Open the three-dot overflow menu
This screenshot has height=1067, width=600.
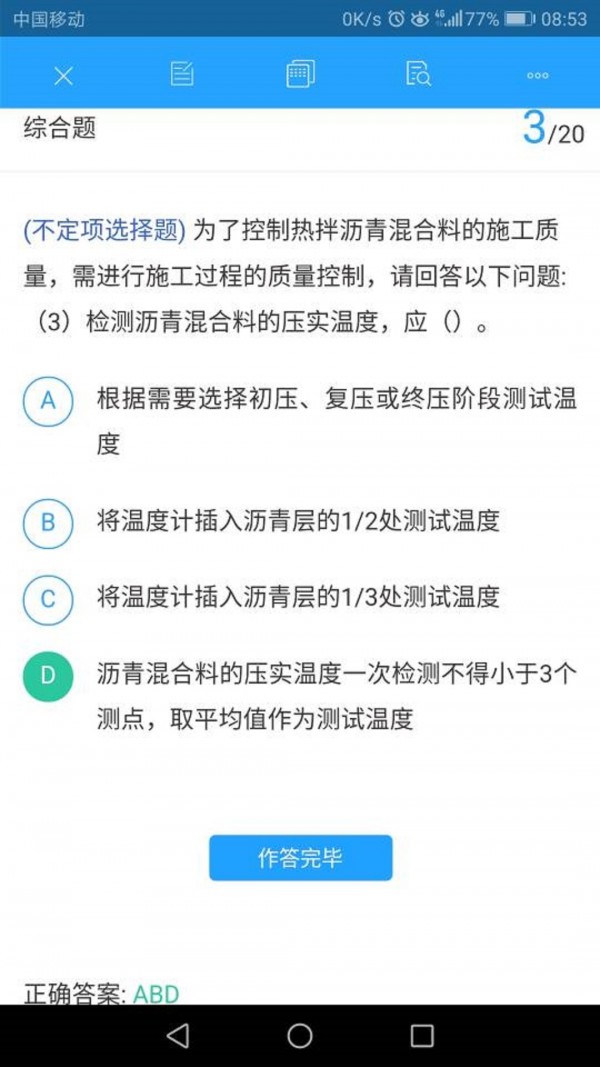coord(537,75)
